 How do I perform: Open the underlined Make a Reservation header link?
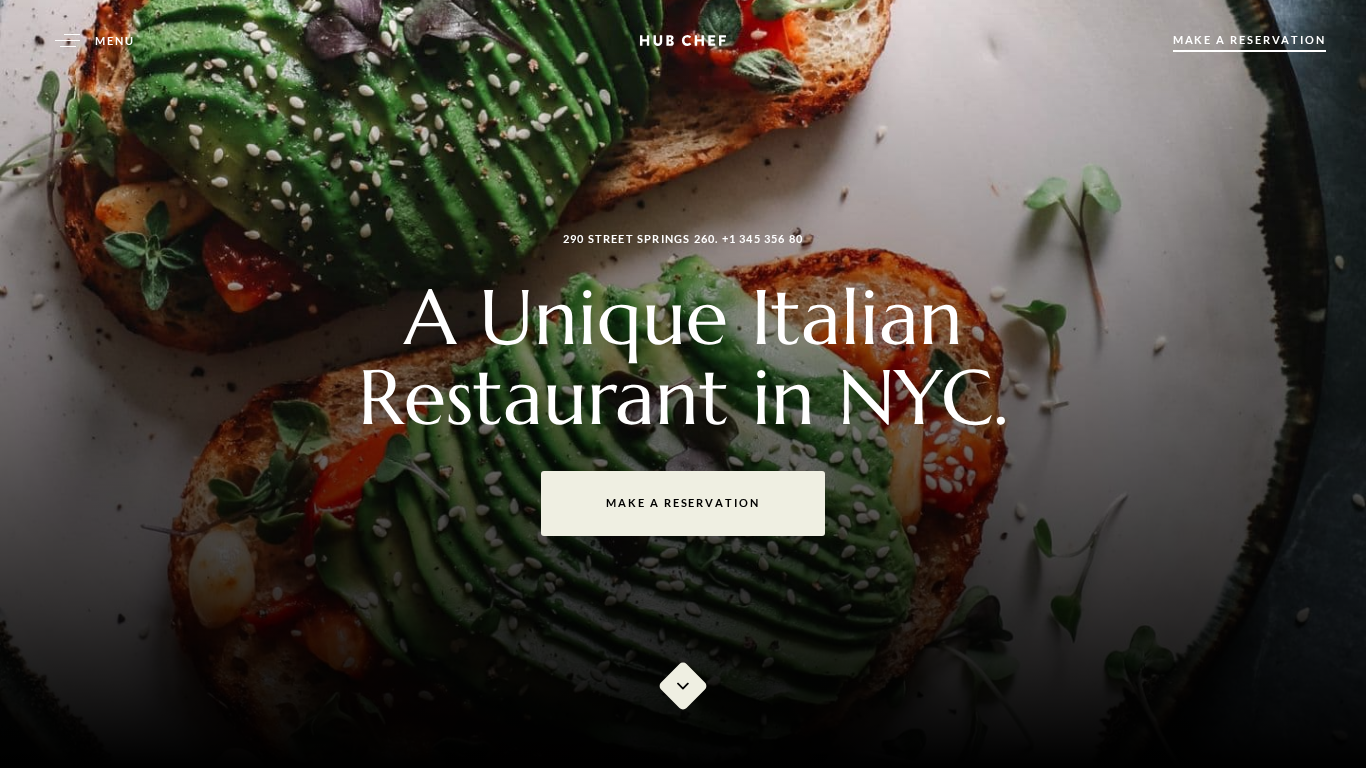point(1248,41)
